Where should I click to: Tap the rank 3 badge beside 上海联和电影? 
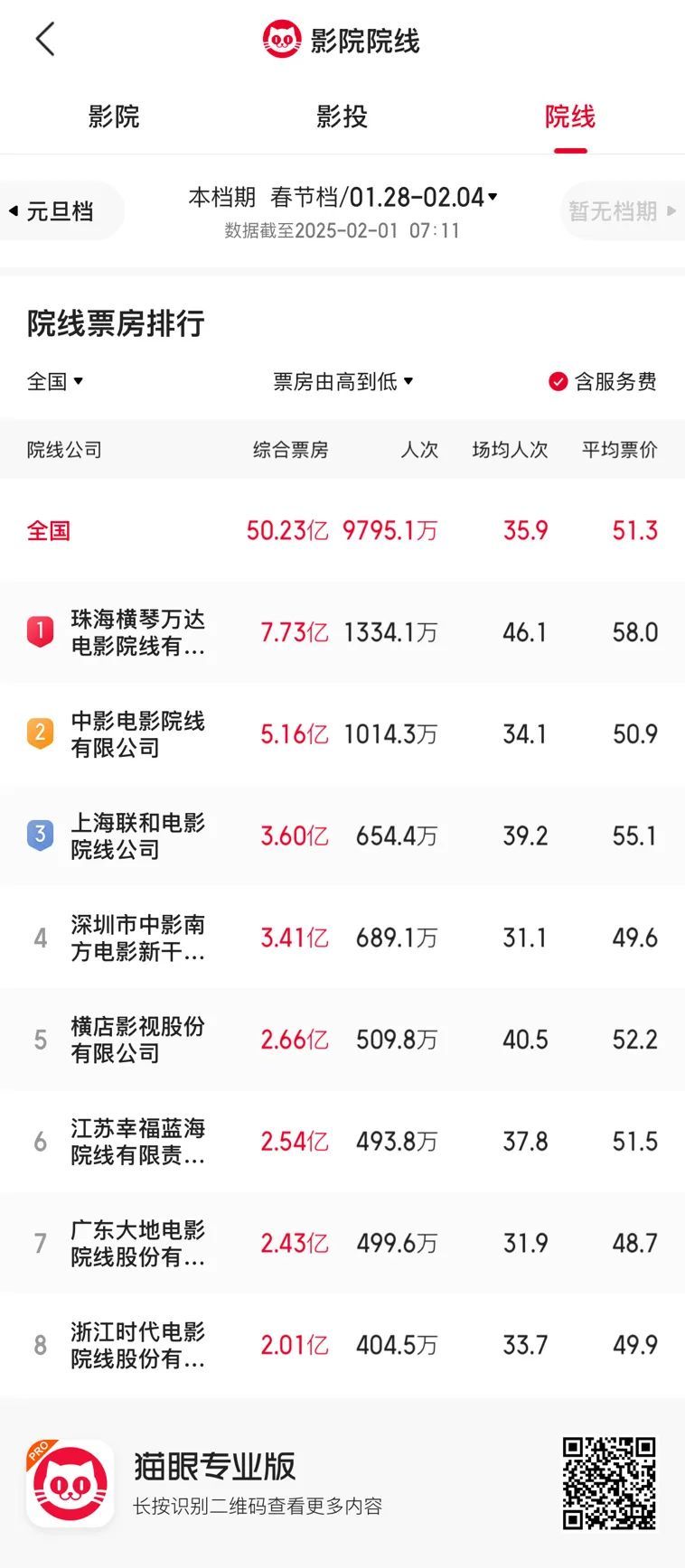click(x=40, y=835)
